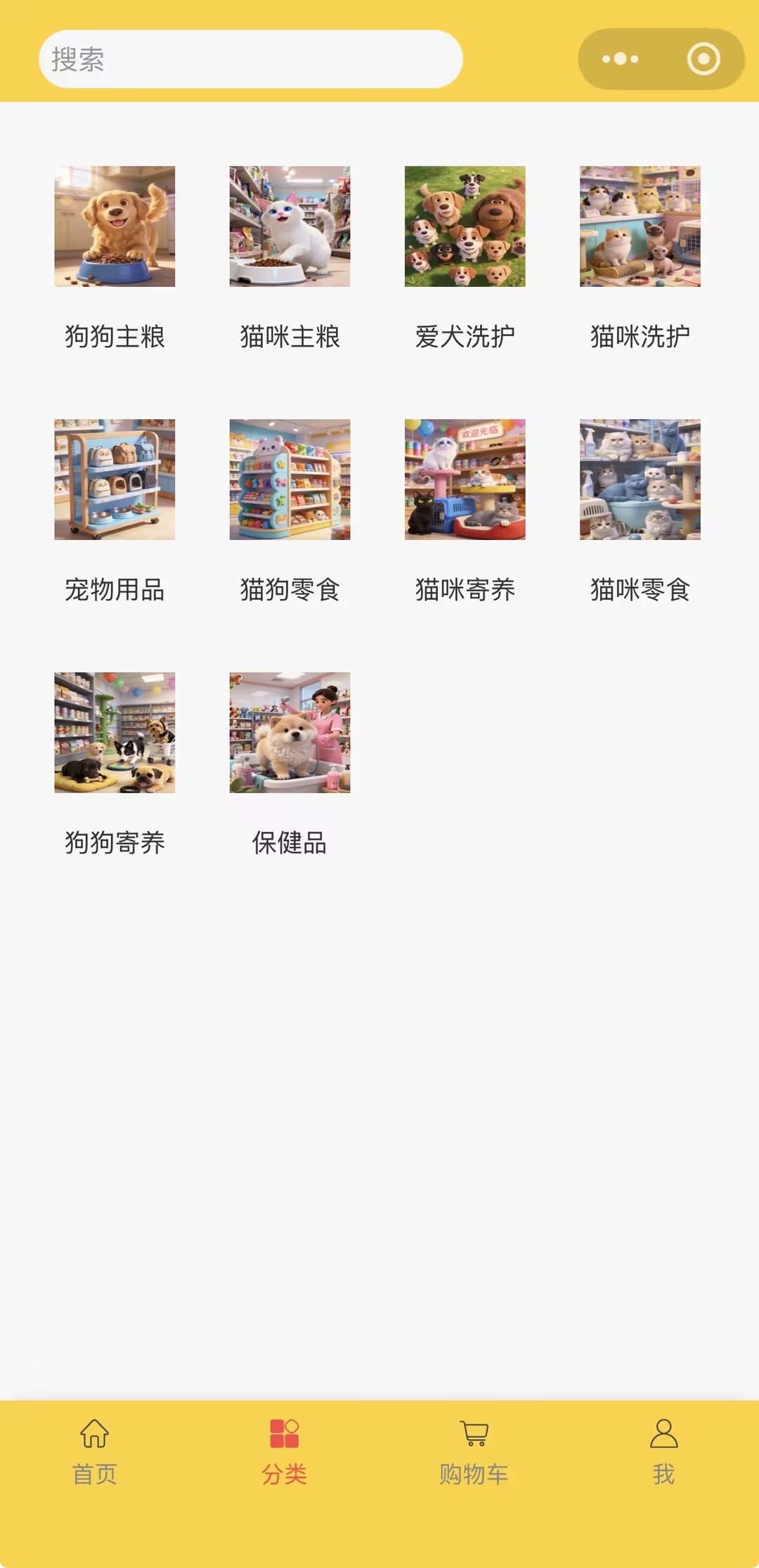
Task: Open the mini program more-options menu
Action: tap(620, 59)
